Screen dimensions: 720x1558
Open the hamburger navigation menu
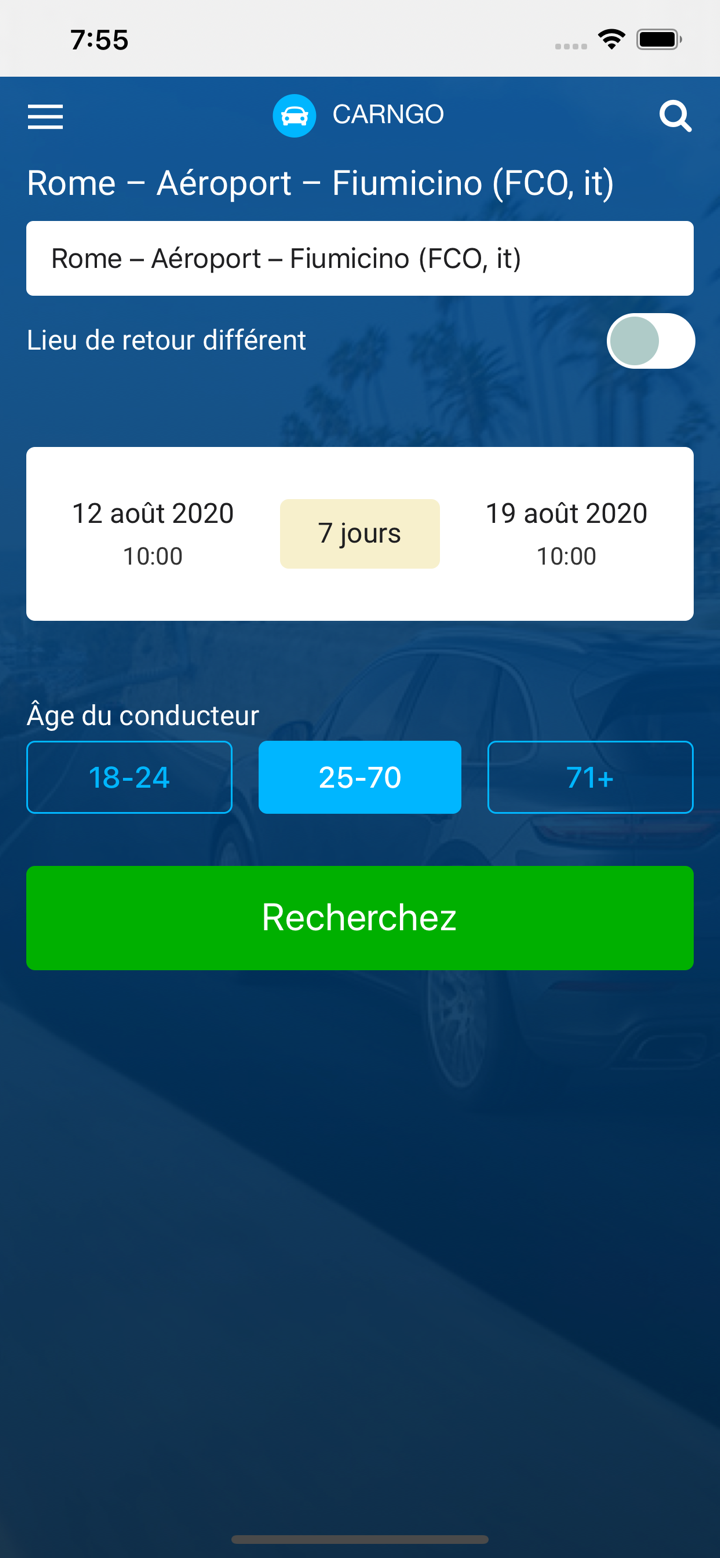click(44, 116)
